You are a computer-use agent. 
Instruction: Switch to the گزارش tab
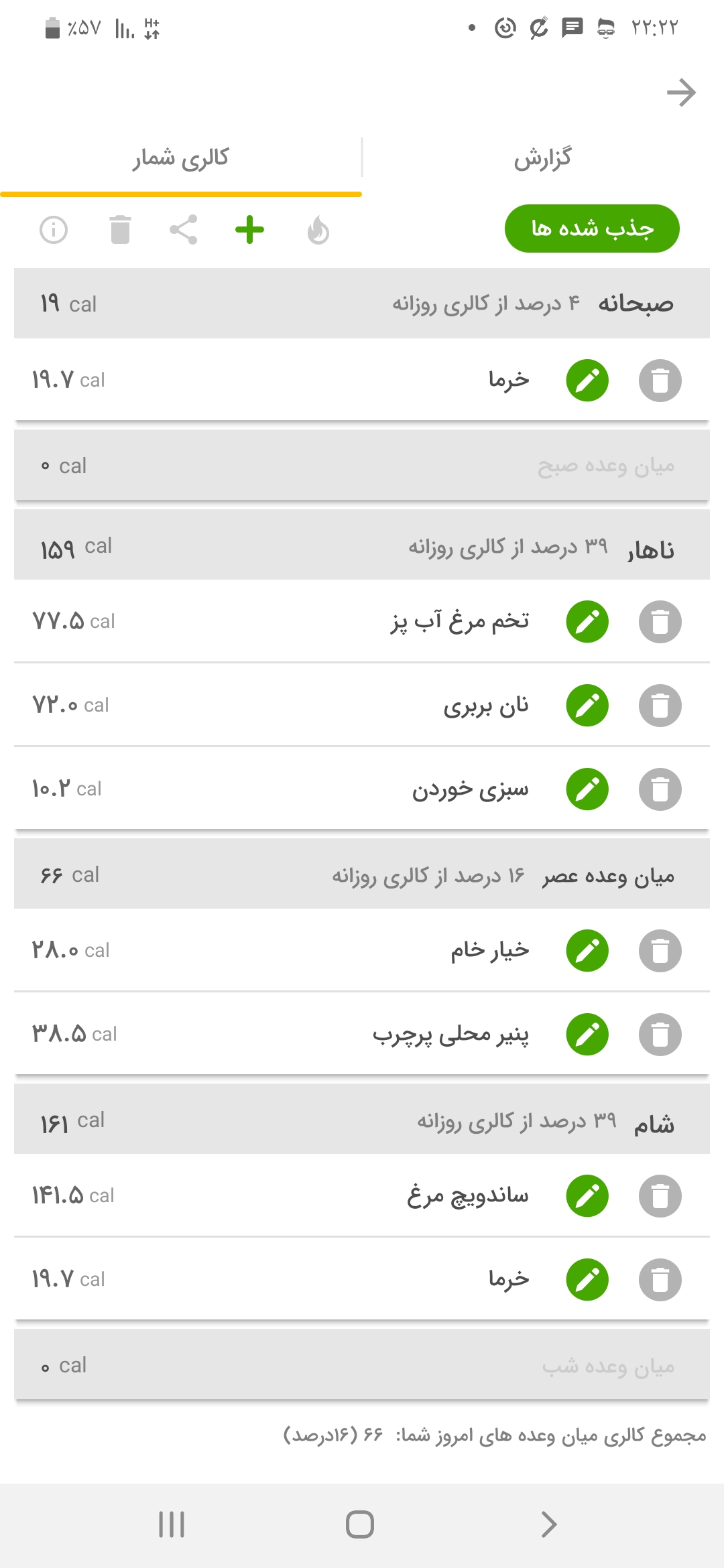pyautogui.click(x=542, y=158)
